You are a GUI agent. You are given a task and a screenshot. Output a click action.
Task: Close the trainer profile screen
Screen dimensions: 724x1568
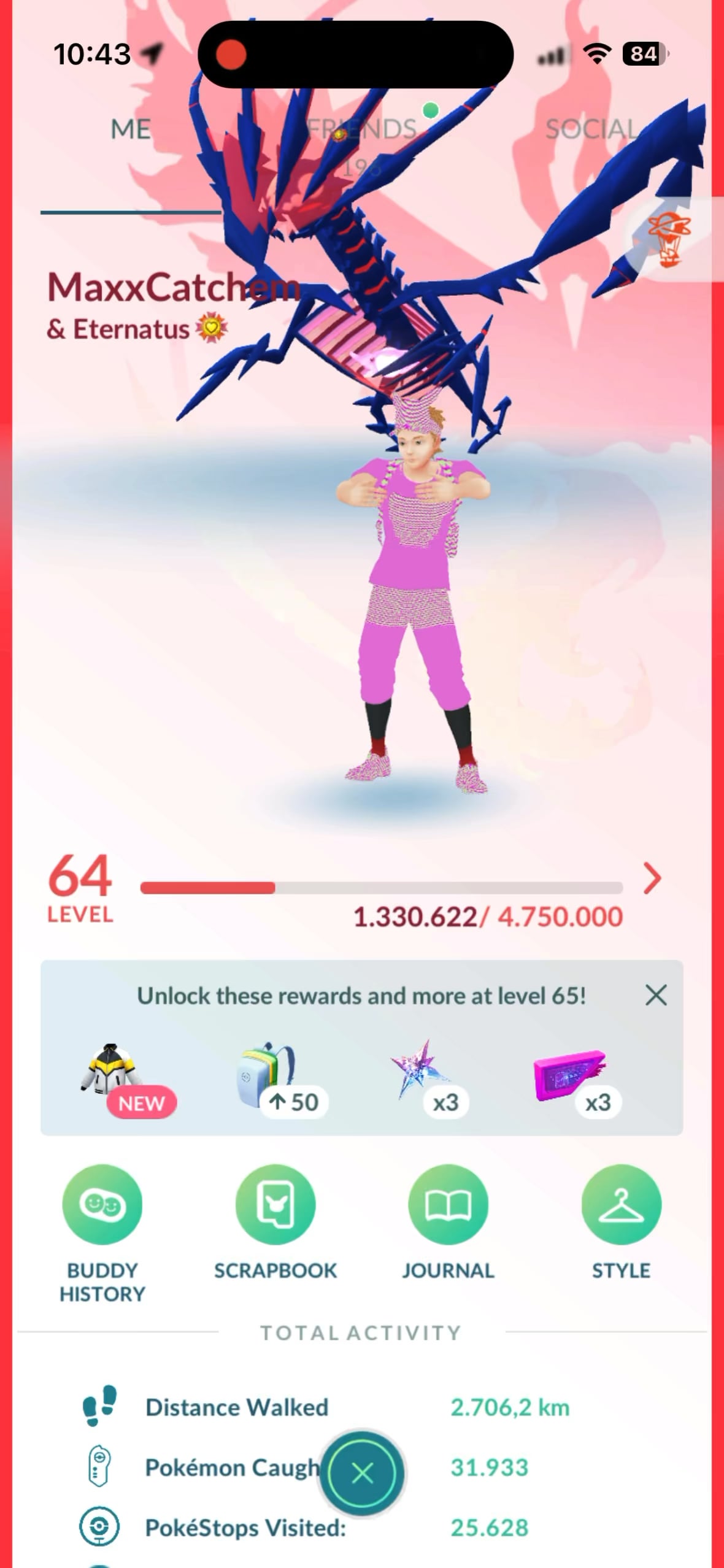pos(362,1472)
